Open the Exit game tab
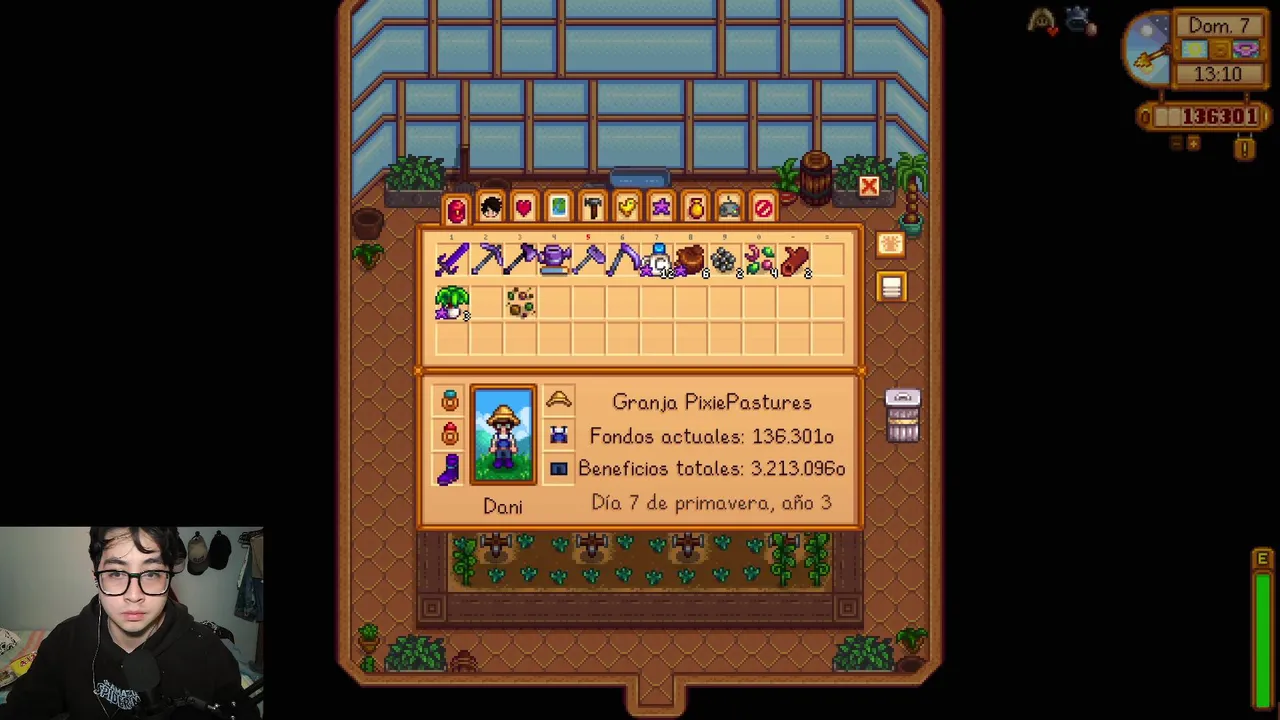This screenshot has width=1280, height=720. point(763,207)
